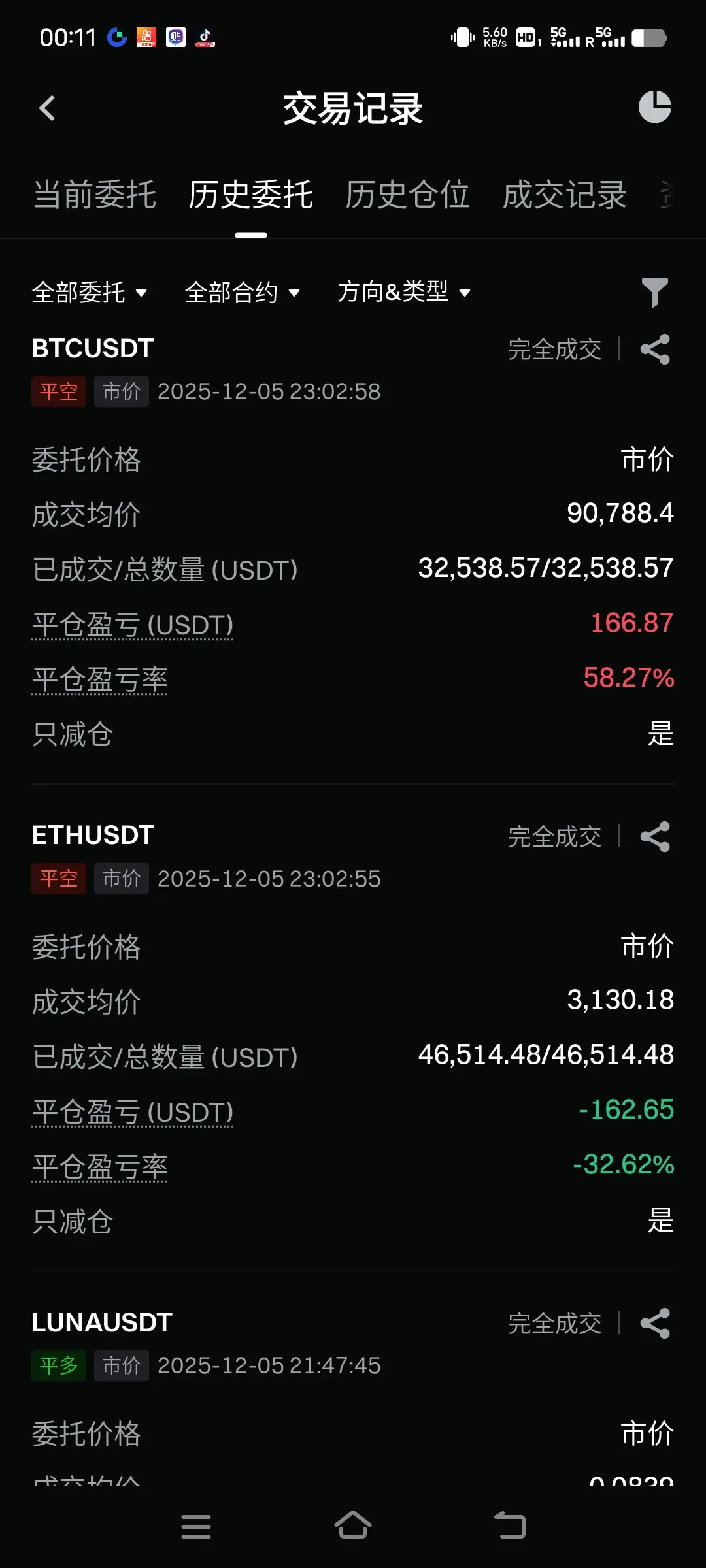
Task: Go back from 交易记录 page
Action: [47, 108]
